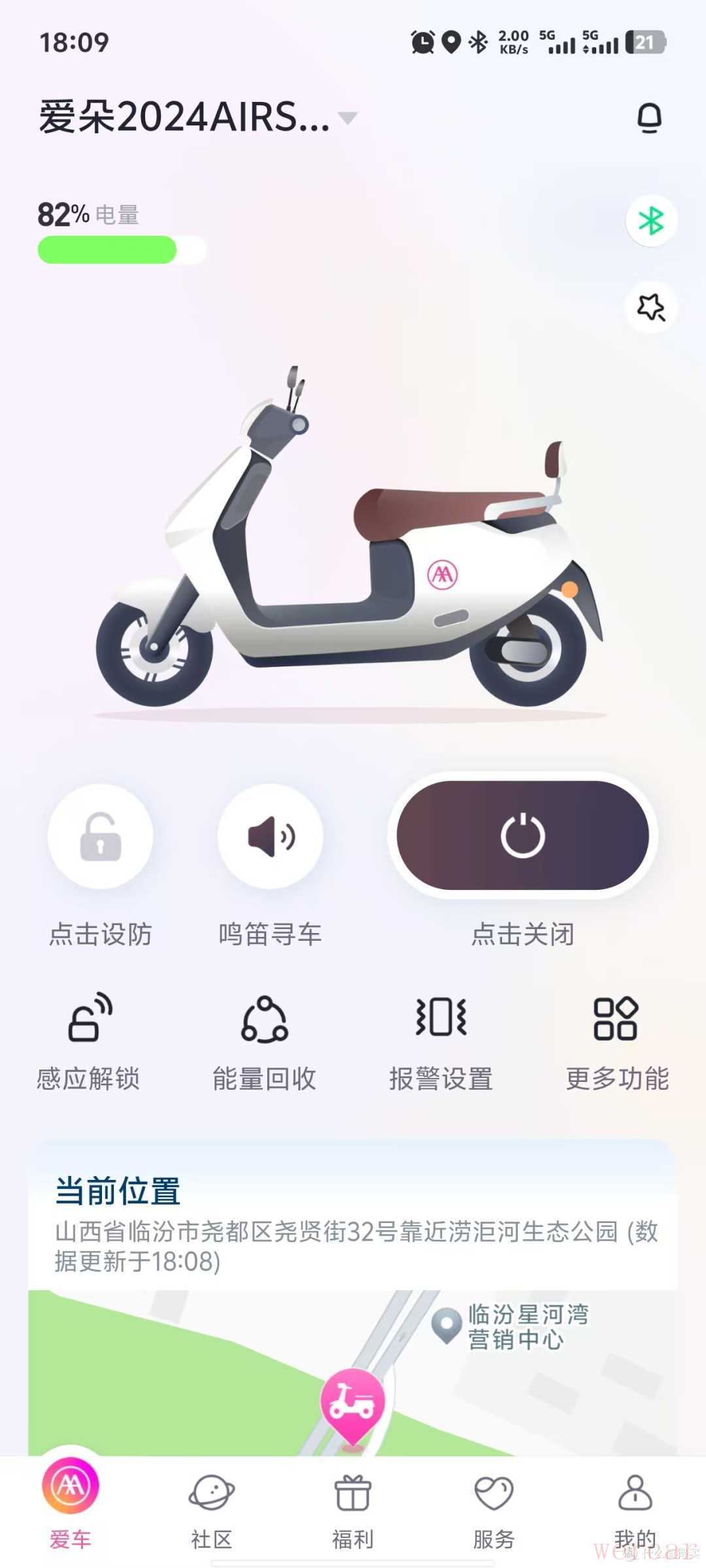The width and height of the screenshot is (706, 1568).
Task: Tap the green Bluetooth connection icon
Action: [651, 221]
